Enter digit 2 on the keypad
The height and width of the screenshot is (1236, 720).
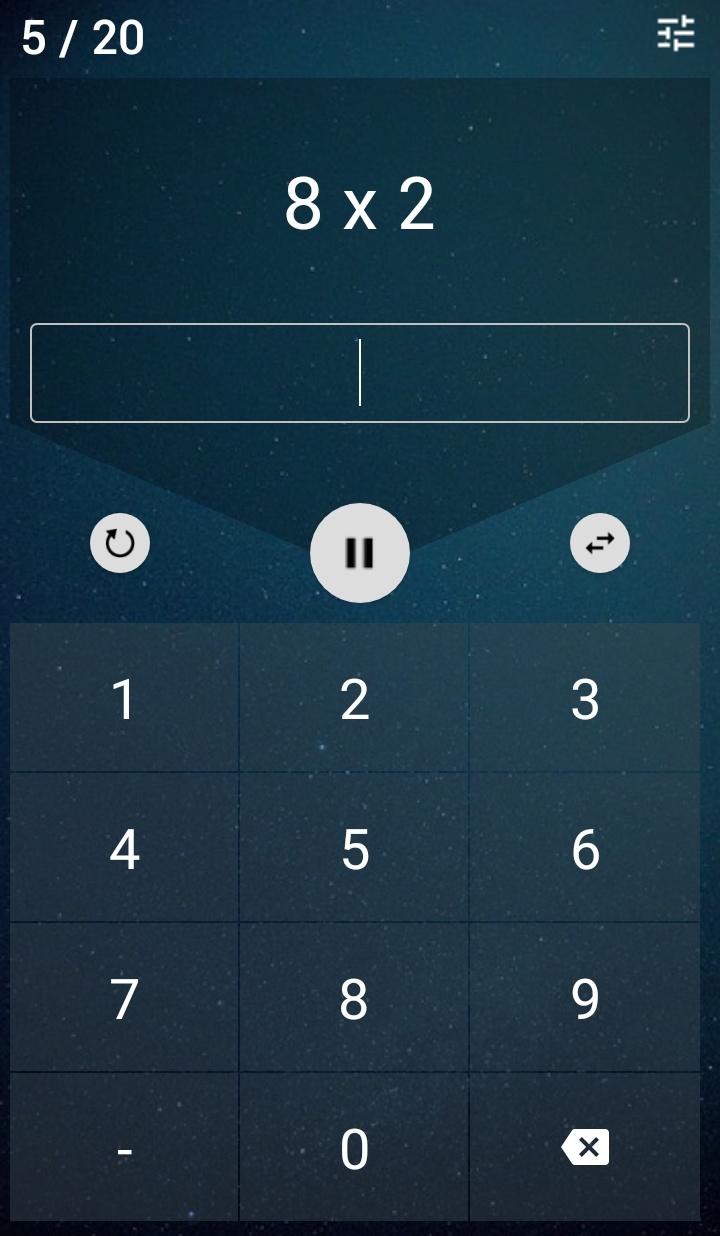[x=354, y=698]
